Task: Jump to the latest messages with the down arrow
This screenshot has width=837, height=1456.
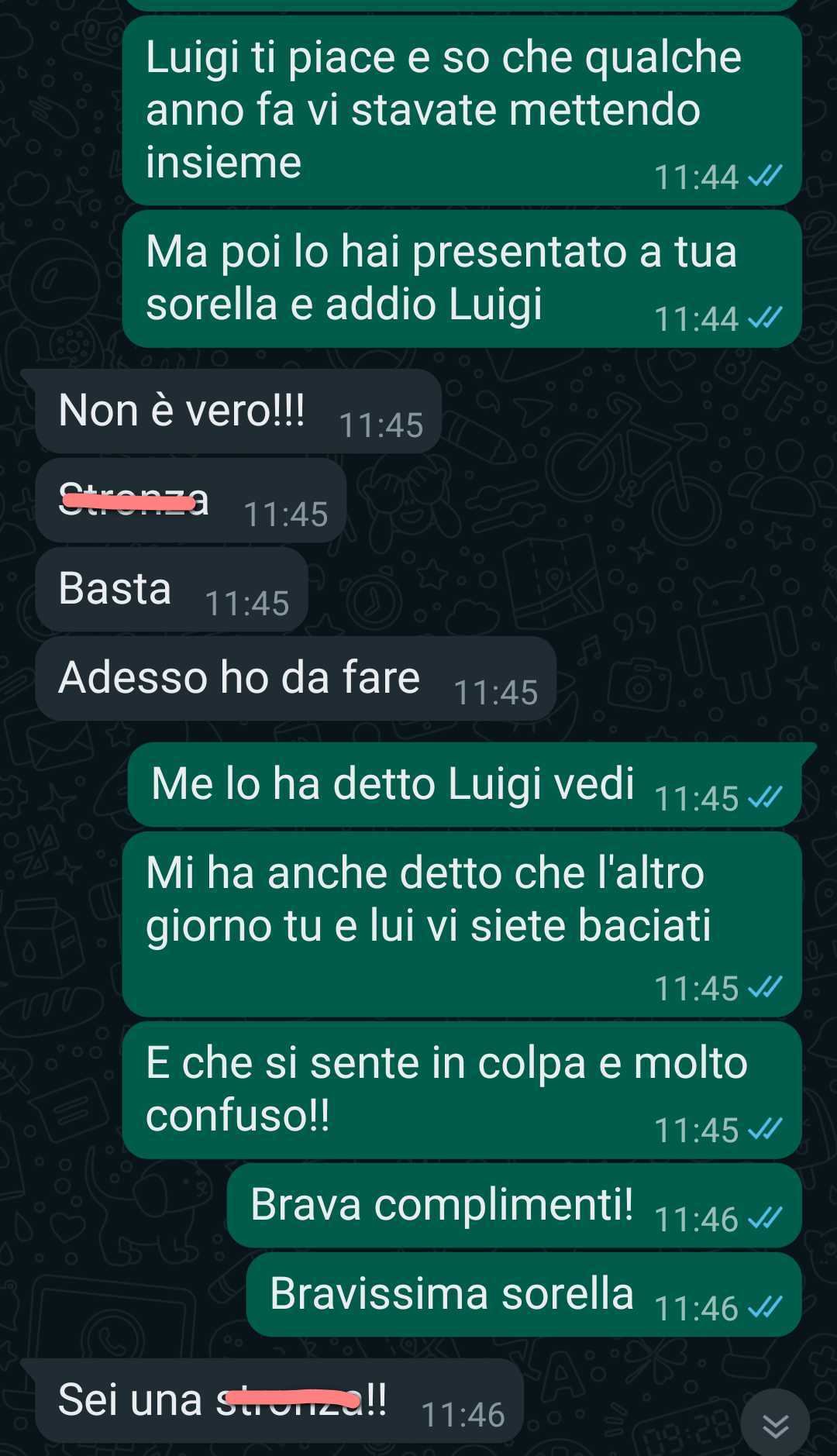Action: click(x=775, y=1424)
